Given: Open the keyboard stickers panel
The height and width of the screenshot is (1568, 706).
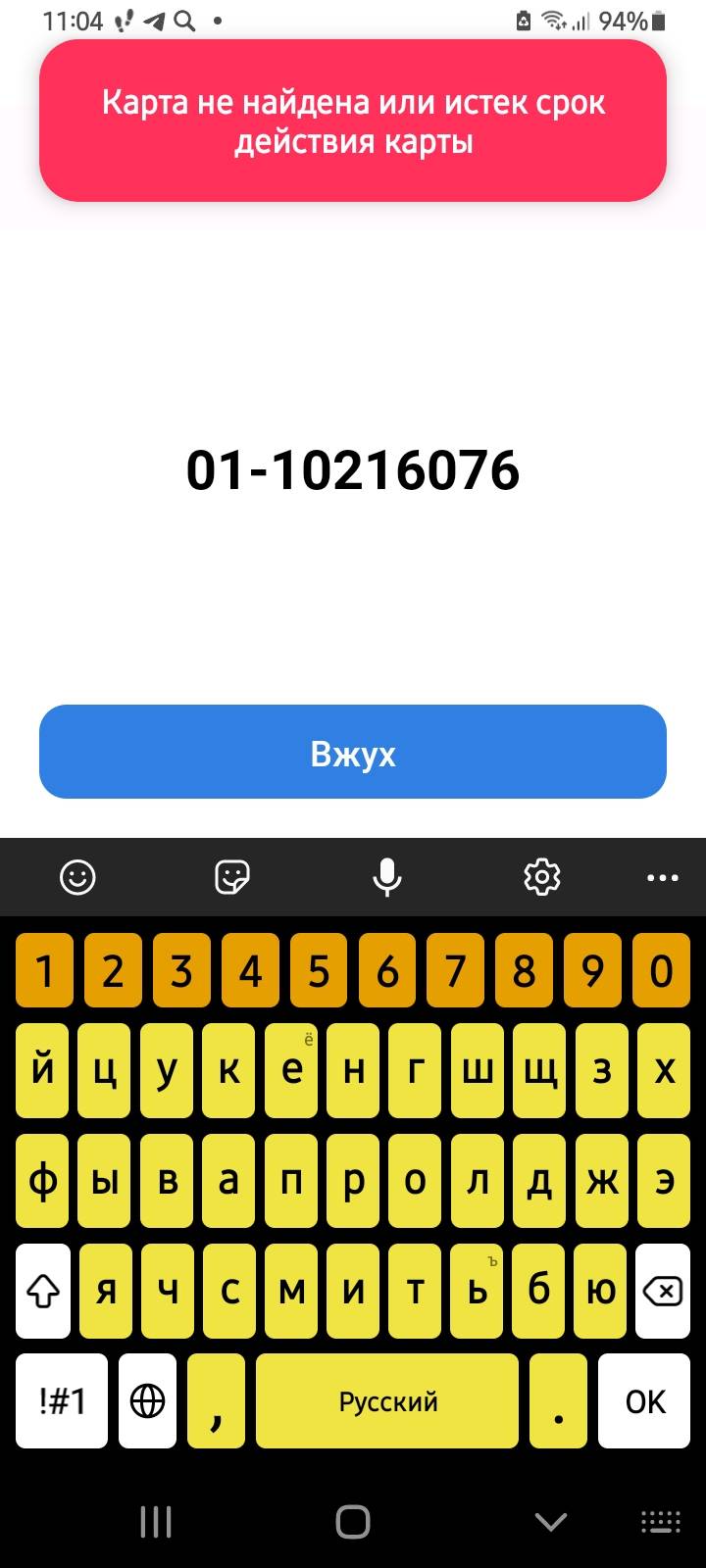Looking at the screenshot, I should point(231,876).
